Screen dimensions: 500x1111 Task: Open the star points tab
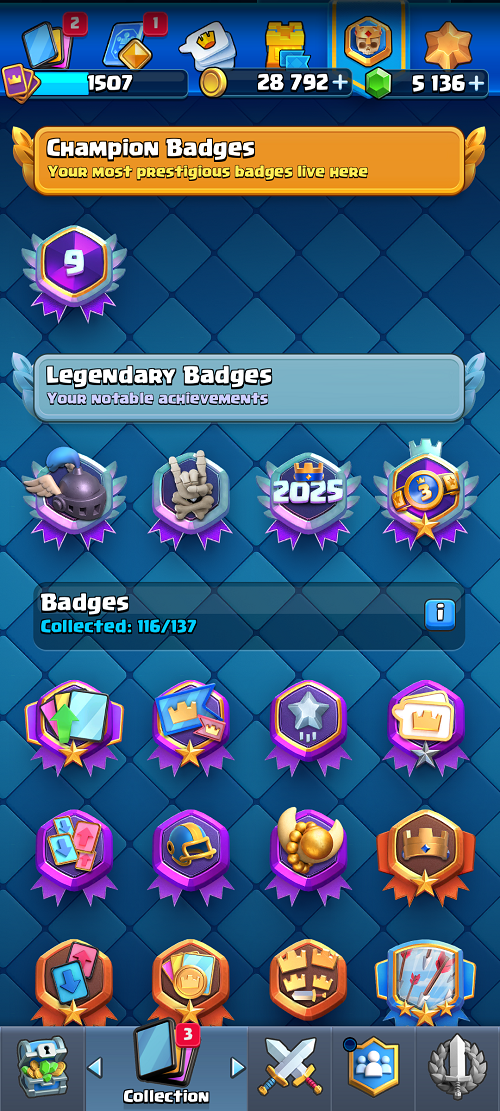click(x=448, y=44)
